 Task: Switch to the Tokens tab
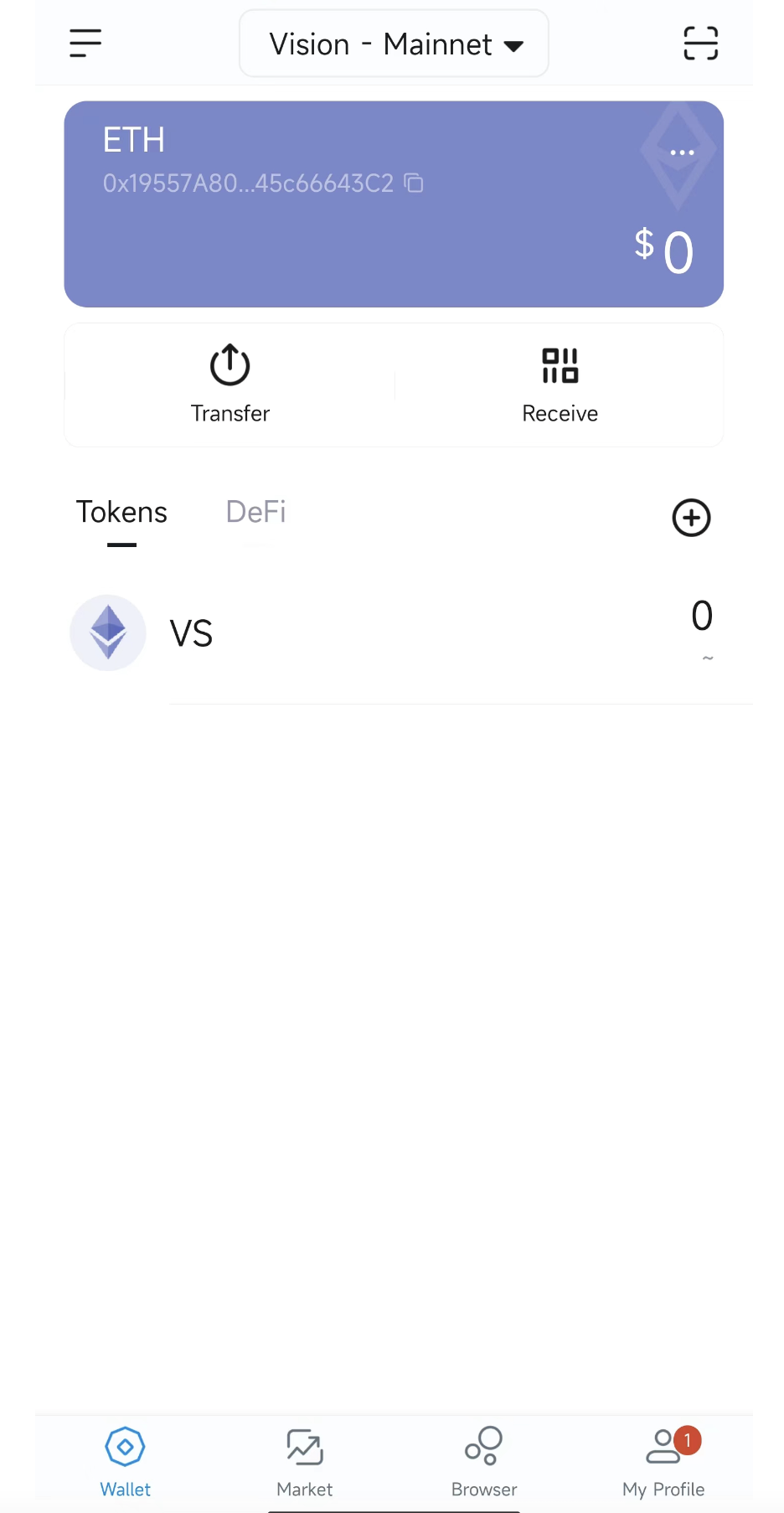tap(121, 513)
